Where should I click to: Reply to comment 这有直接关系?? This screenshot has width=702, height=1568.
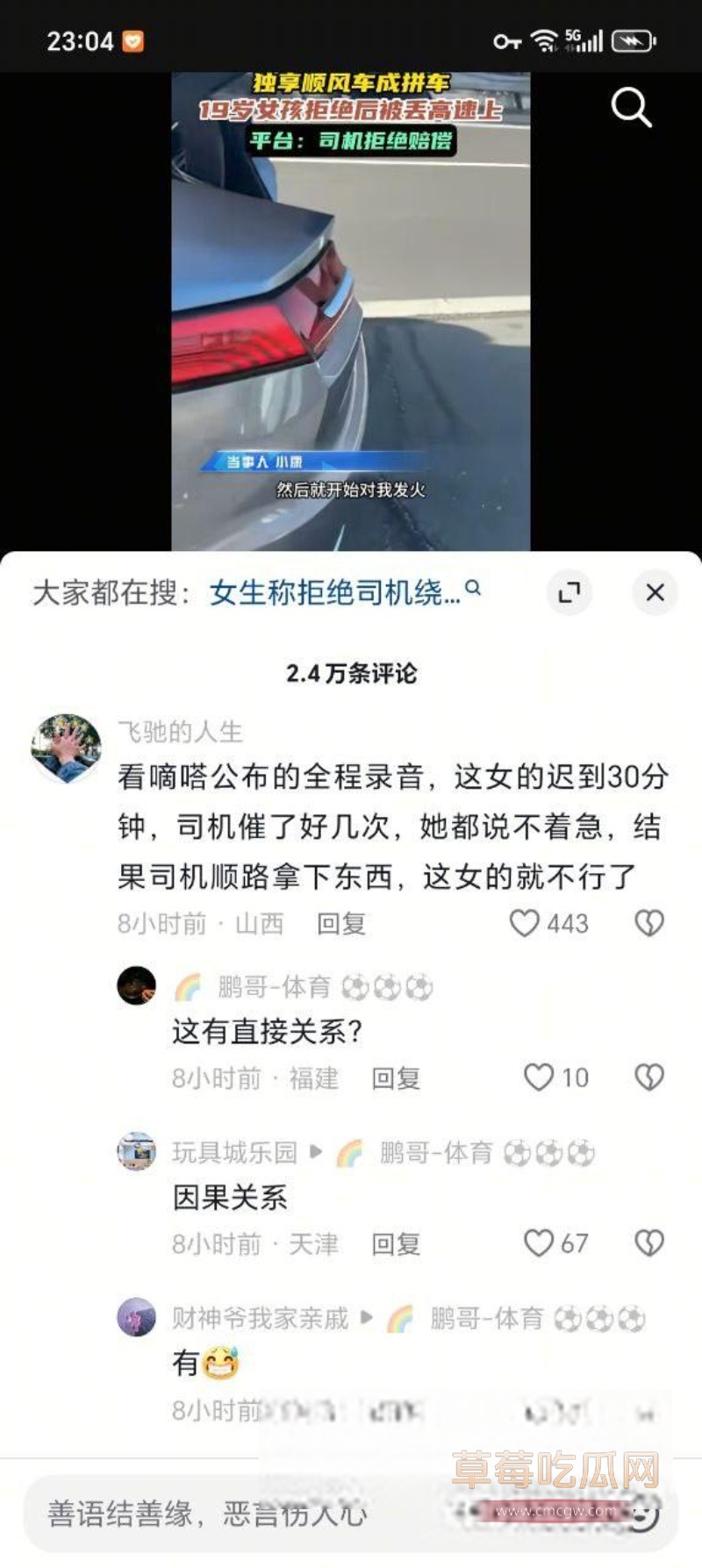(x=396, y=1078)
